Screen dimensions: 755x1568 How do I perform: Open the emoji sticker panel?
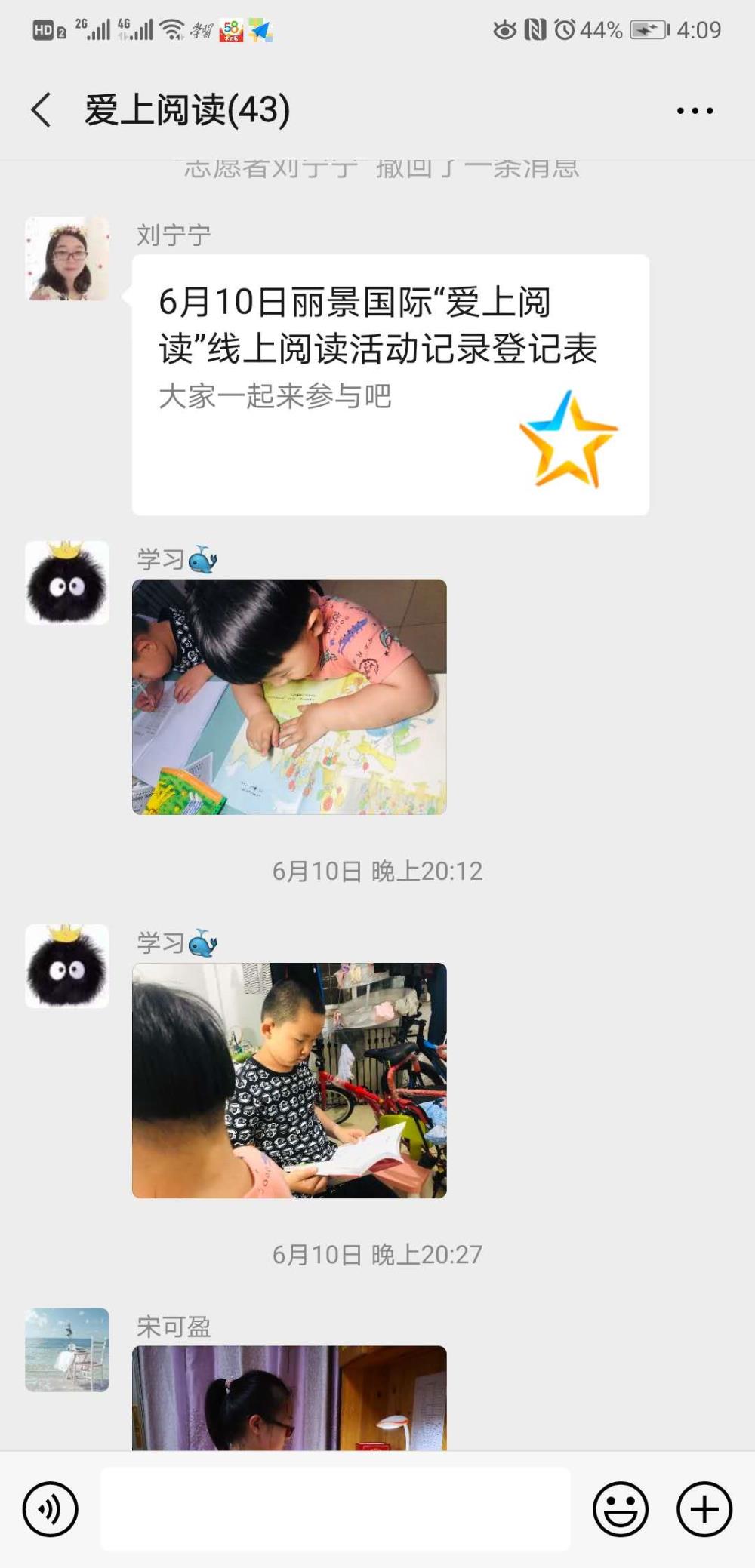pos(621,1509)
